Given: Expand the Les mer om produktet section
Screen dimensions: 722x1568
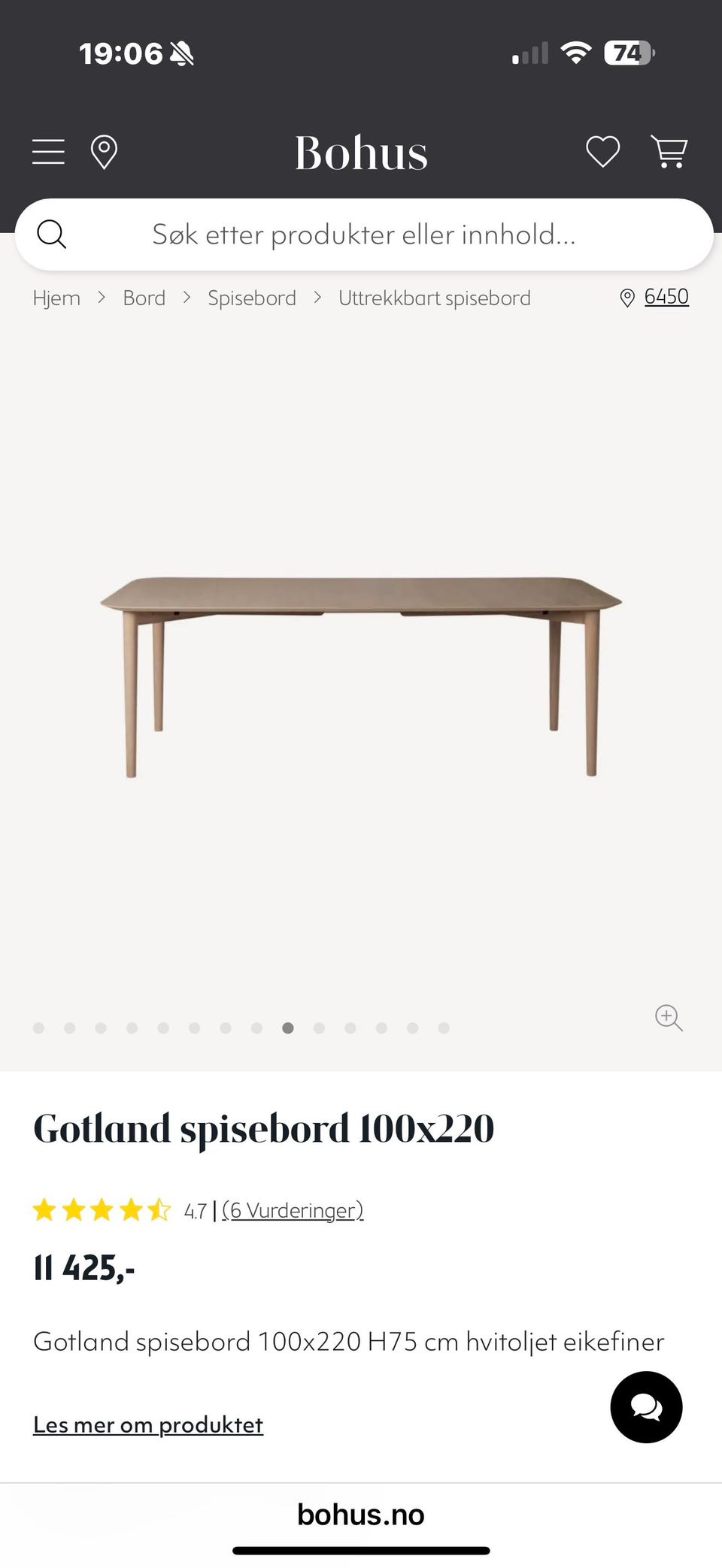Looking at the screenshot, I should pos(148,1424).
